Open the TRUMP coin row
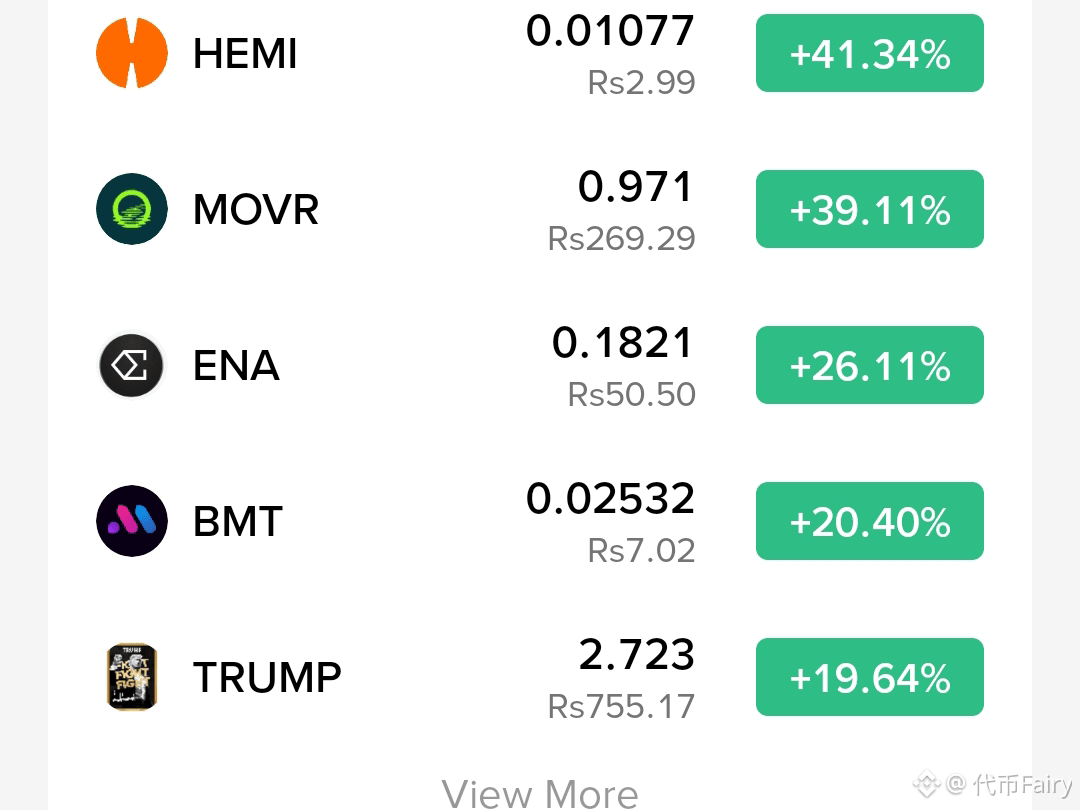This screenshot has width=1080, height=810. pos(540,677)
